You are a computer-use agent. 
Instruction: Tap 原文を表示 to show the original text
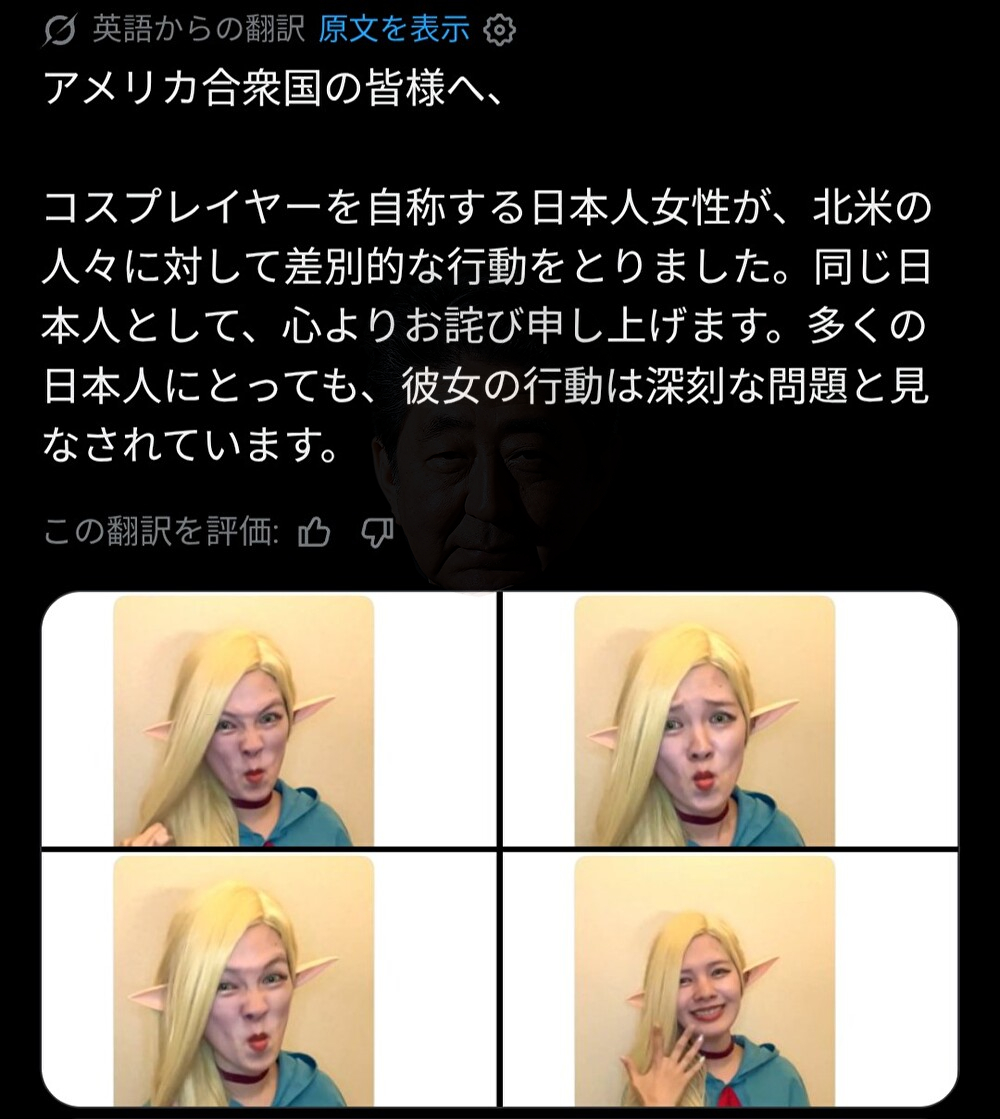click(x=394, y=29)
